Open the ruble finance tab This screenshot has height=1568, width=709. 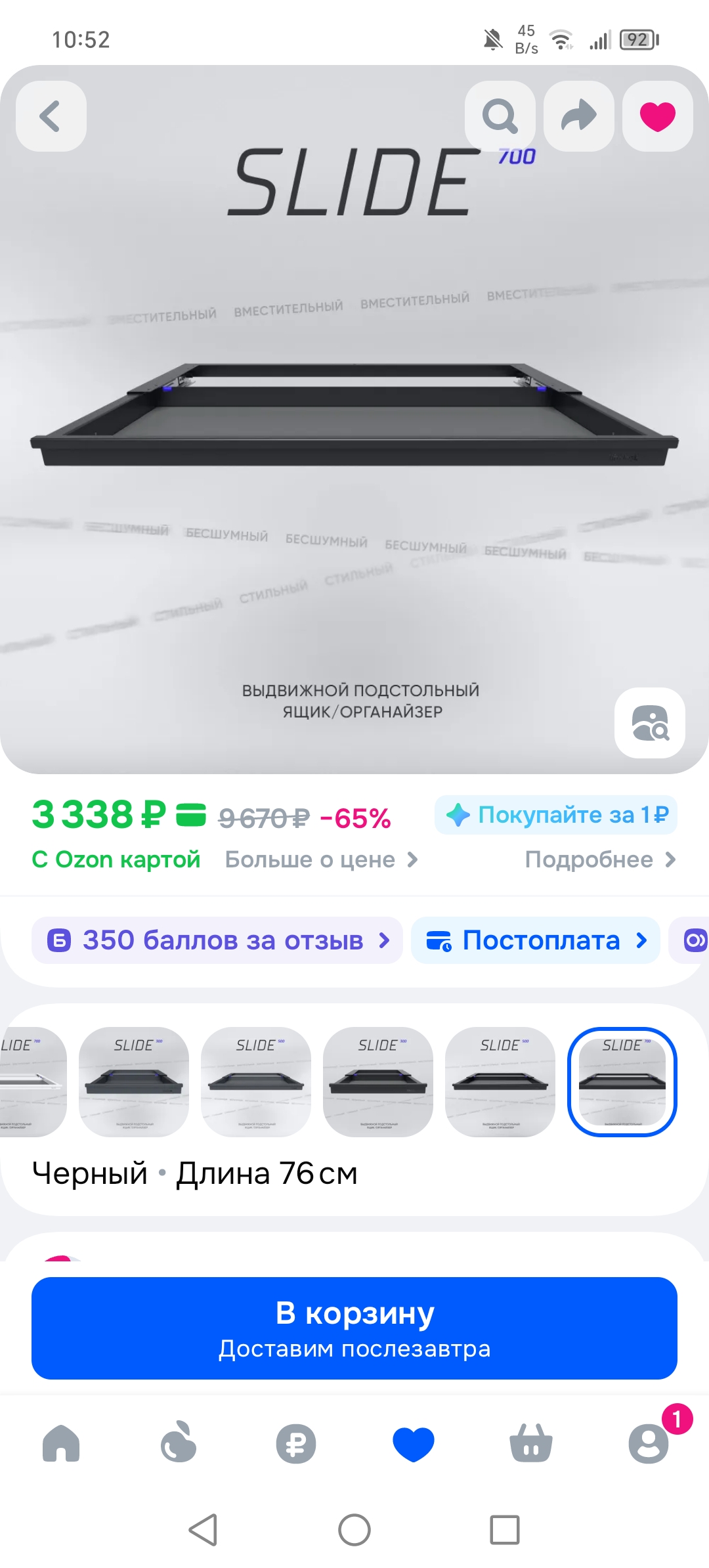tap(296, 1443)
